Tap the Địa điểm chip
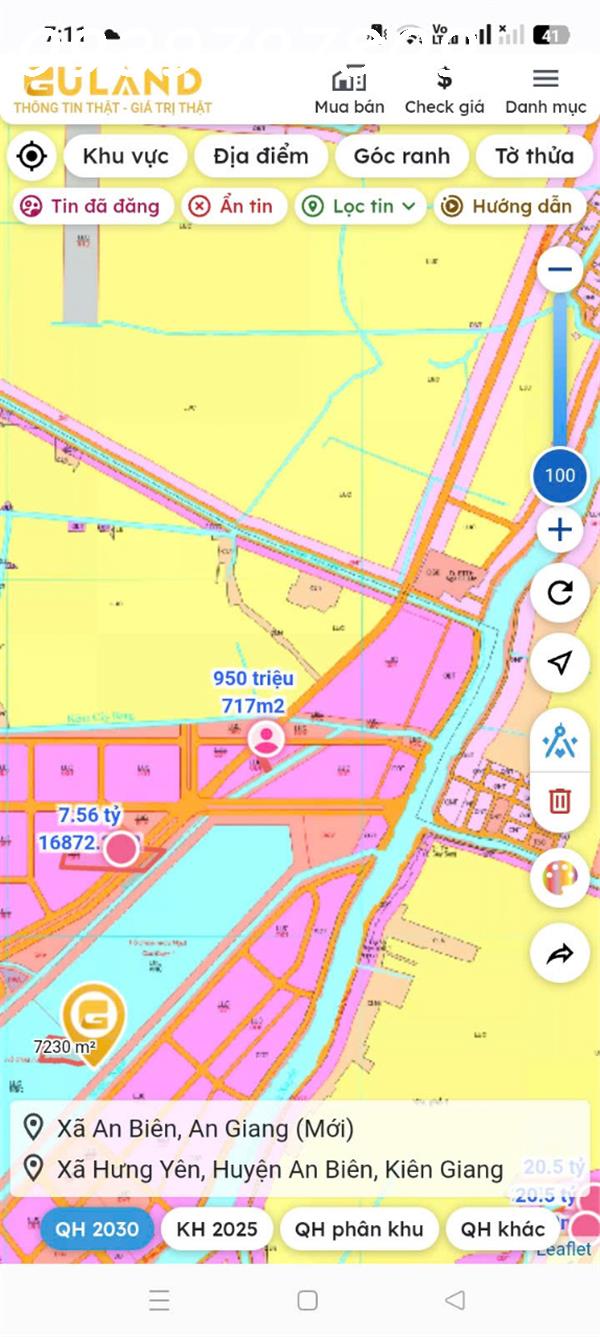 click(x=261, y=156)
